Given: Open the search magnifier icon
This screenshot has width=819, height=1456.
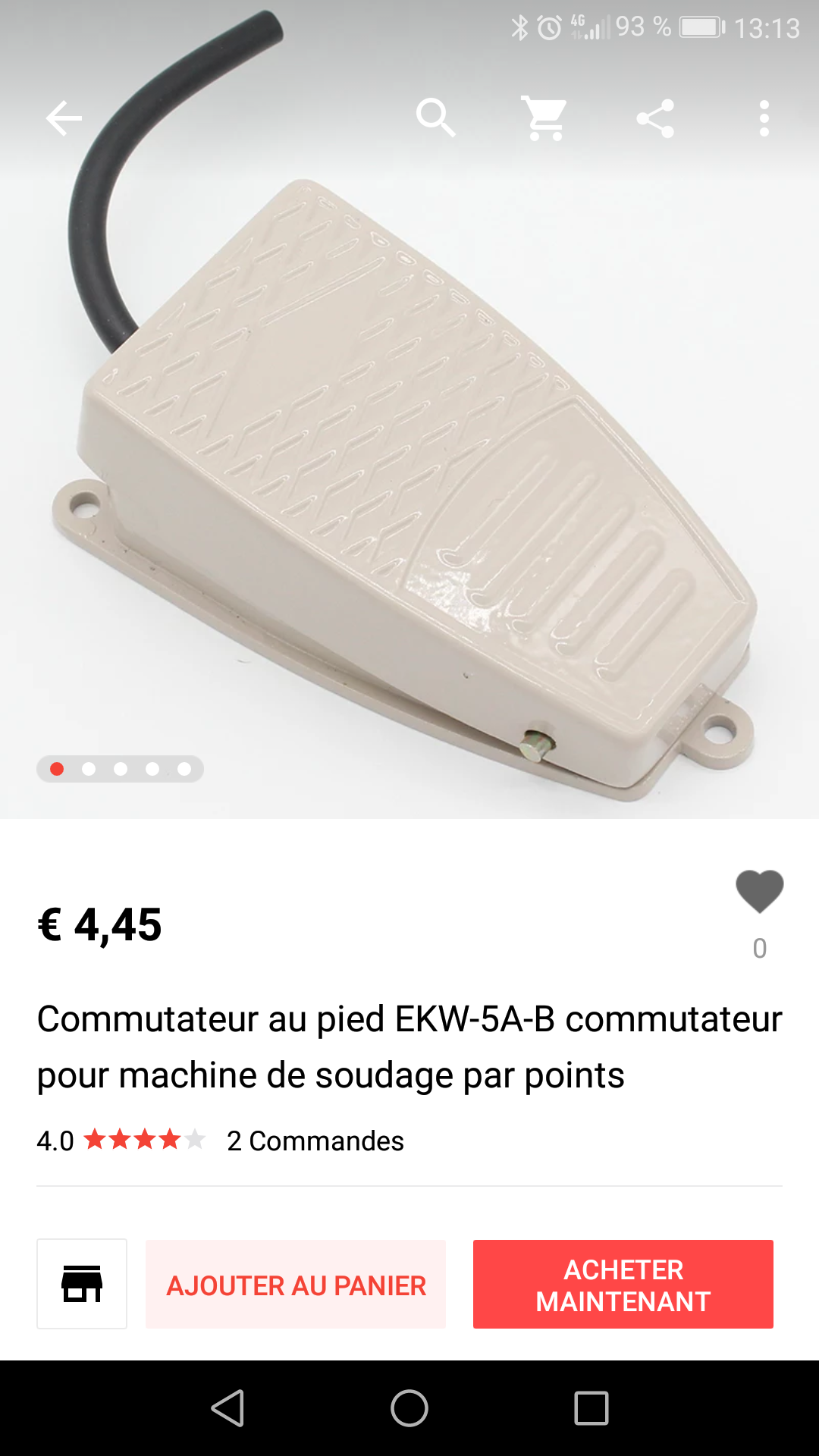Looking at the screenshot, I should click(x=435, y=118).
